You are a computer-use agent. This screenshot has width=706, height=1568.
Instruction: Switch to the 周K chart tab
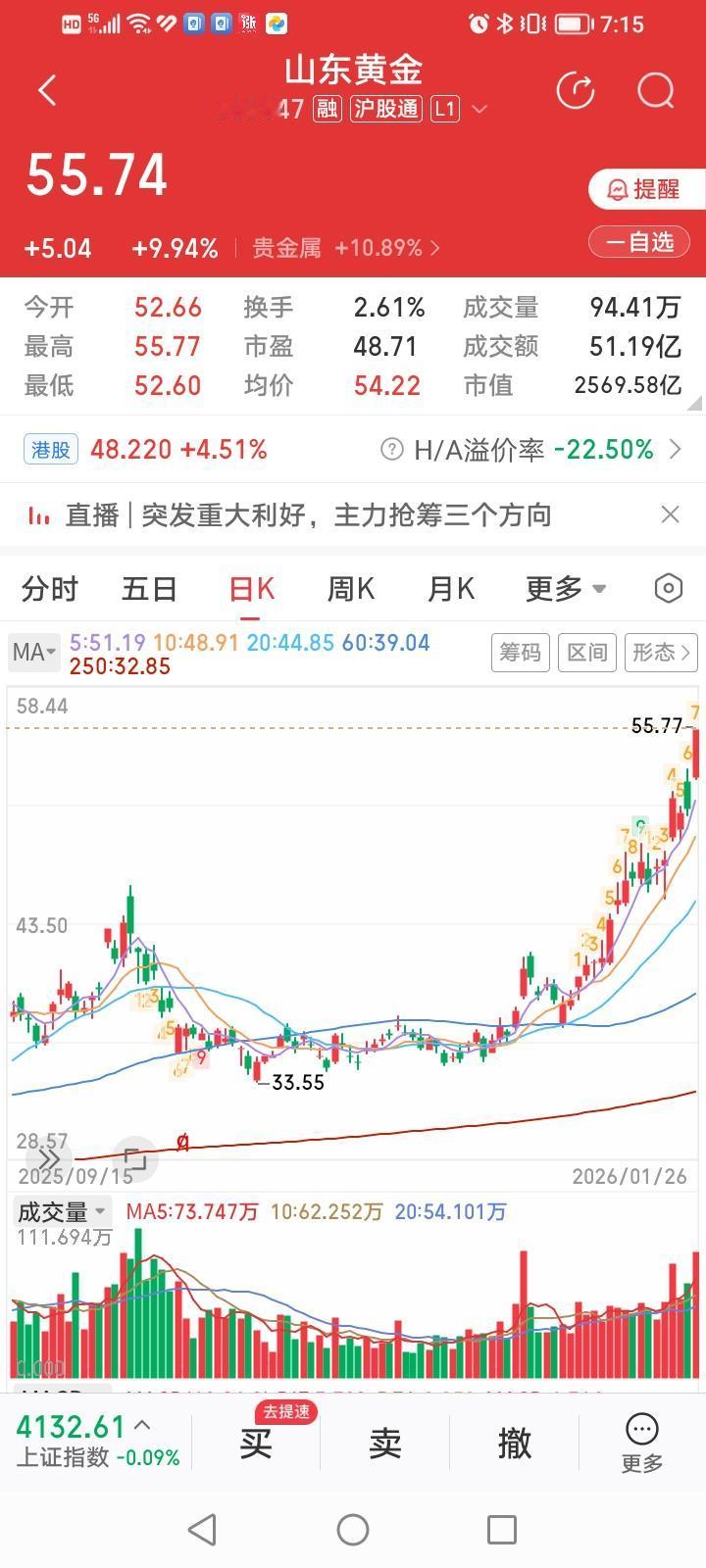(x=350, y=589)
